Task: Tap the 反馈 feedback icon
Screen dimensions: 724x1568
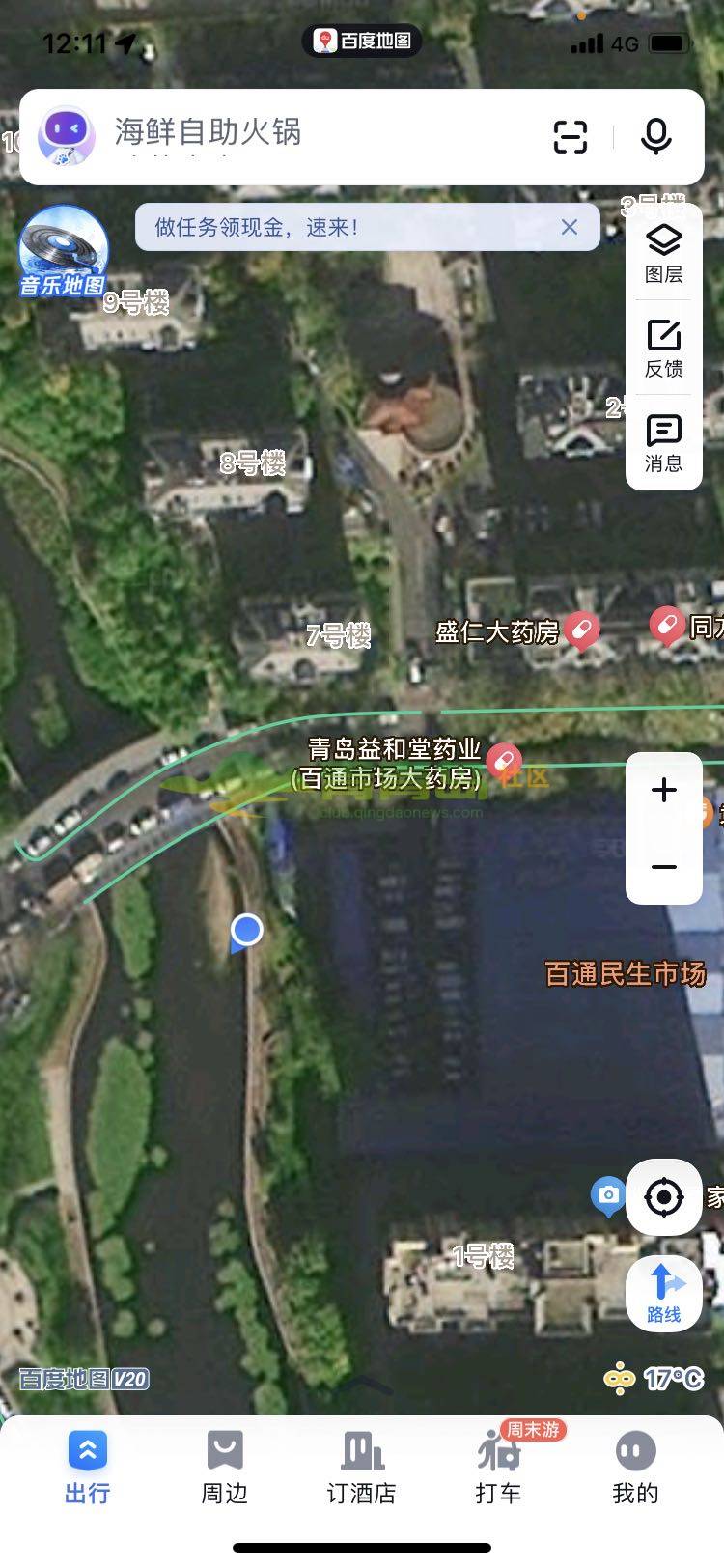Action: (663, 346)
